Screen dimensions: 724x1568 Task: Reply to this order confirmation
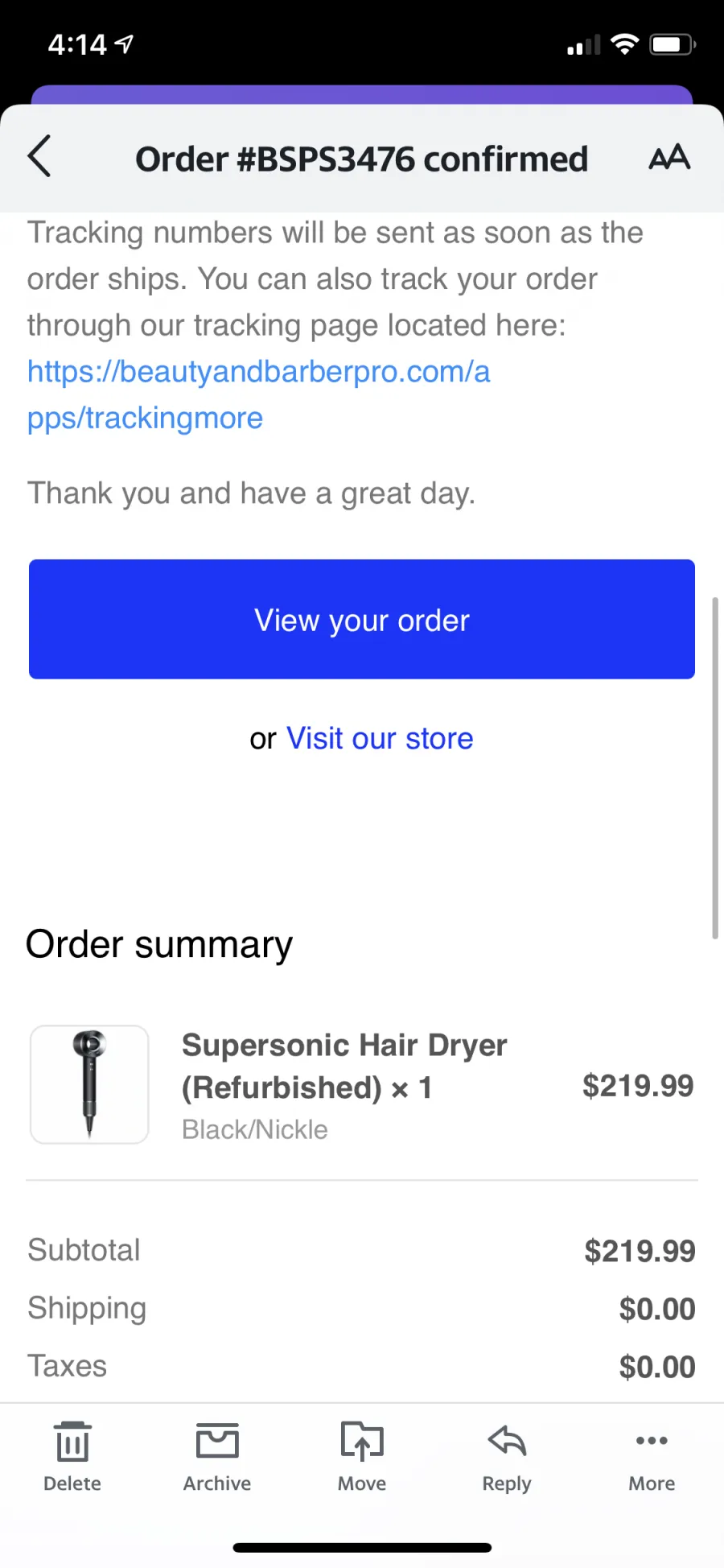pyautogui.click(x=507, y=1456)
